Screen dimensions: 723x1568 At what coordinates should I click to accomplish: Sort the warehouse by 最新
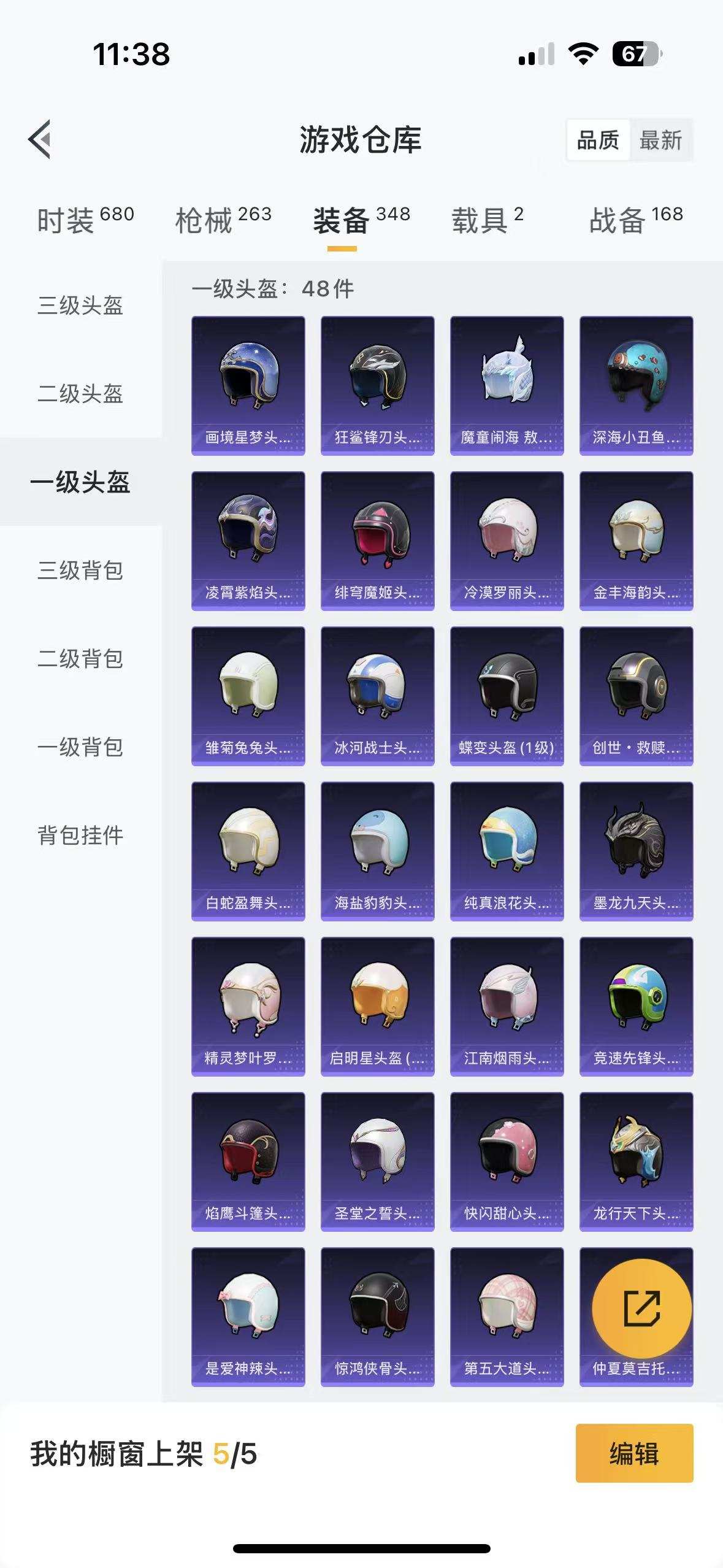(660, 140)
